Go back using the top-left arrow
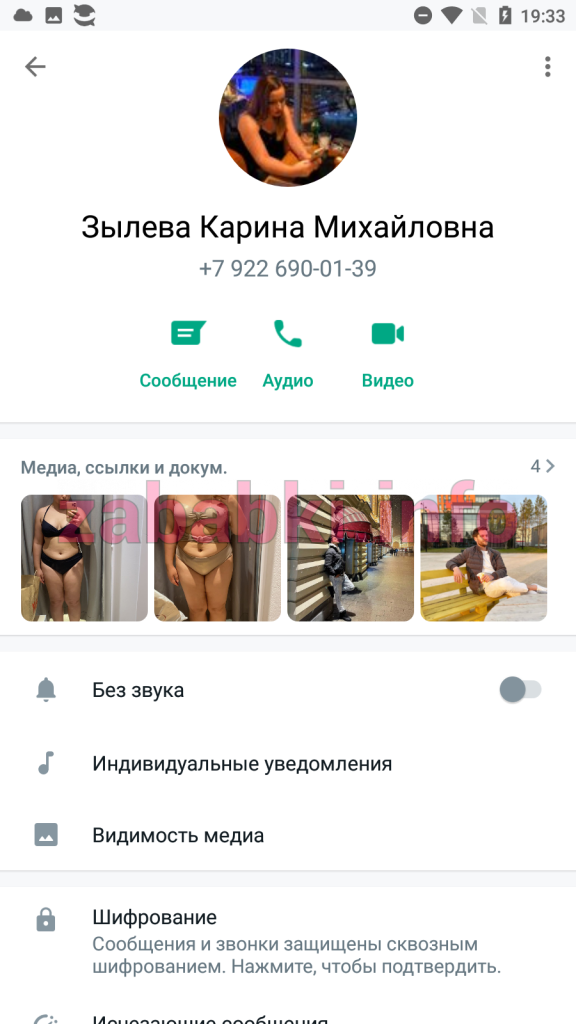 tap(35, 67)
